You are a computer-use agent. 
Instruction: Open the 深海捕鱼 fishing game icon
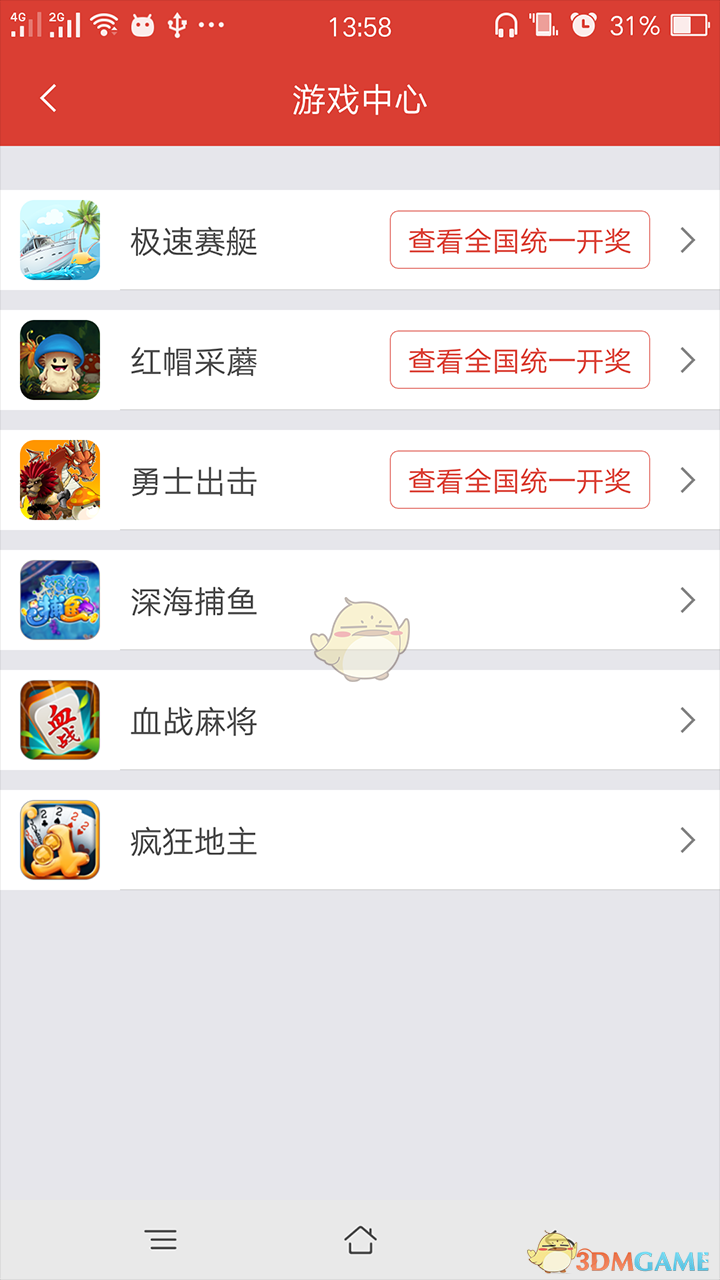[59, 600]
